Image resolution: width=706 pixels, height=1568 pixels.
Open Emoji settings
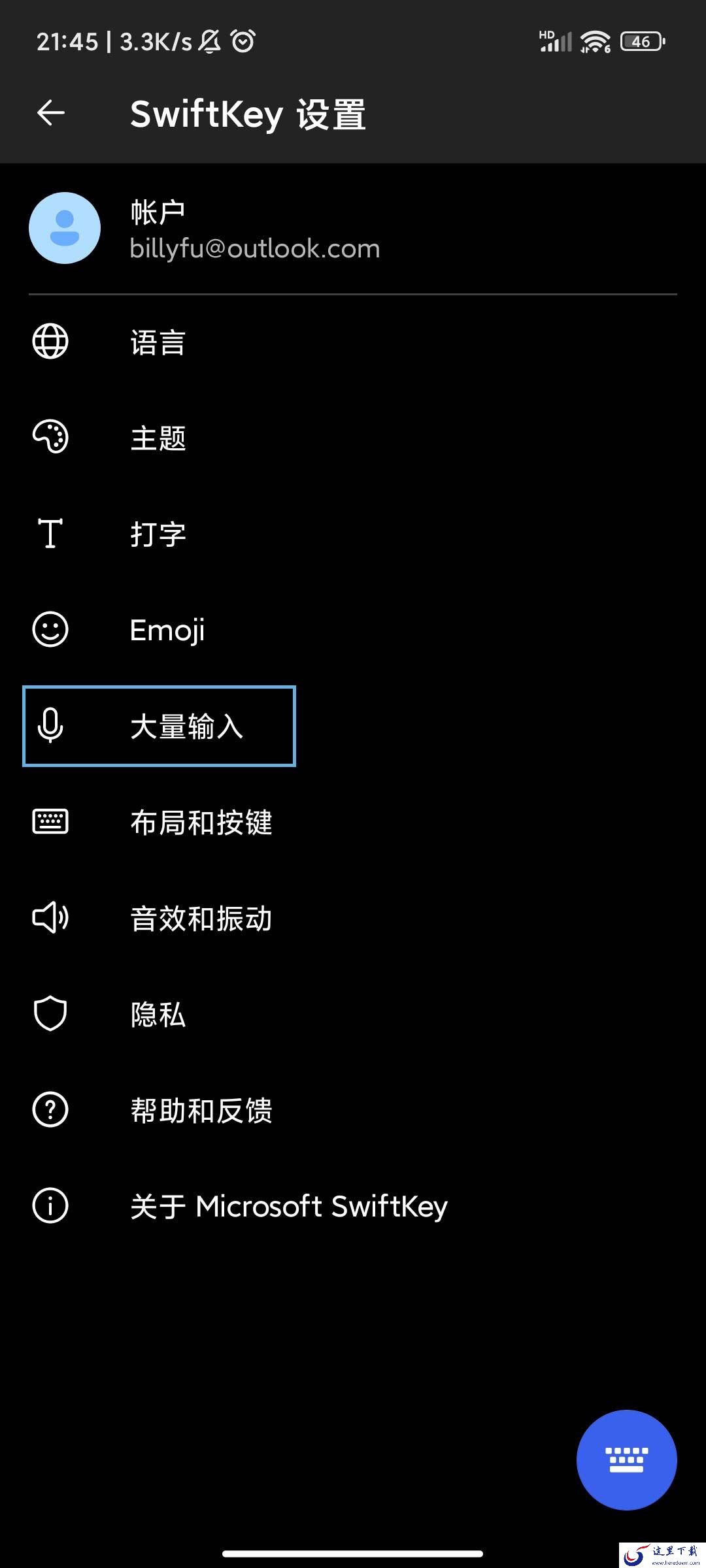(x=167, y=630)
